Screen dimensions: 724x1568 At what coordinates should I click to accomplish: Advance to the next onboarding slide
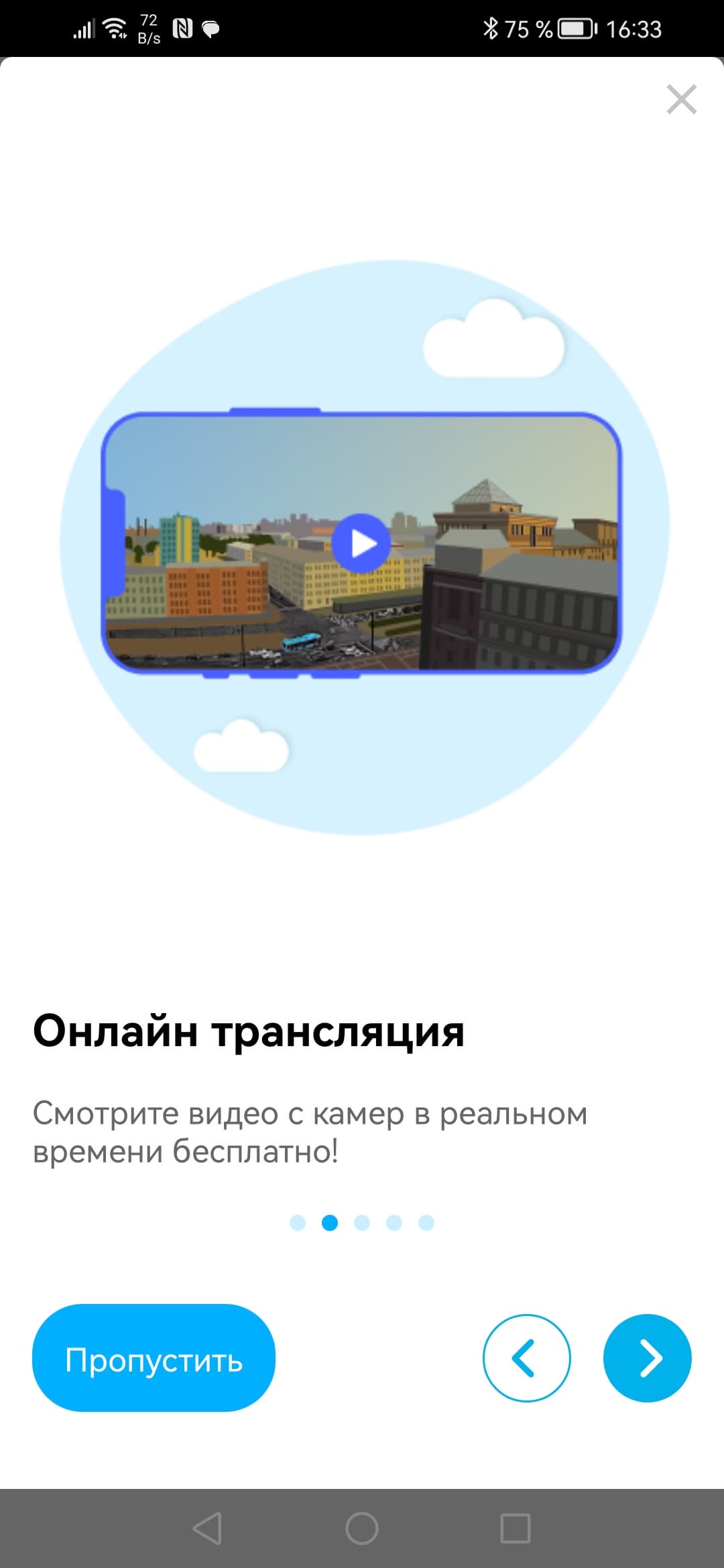coord(647,1358)
